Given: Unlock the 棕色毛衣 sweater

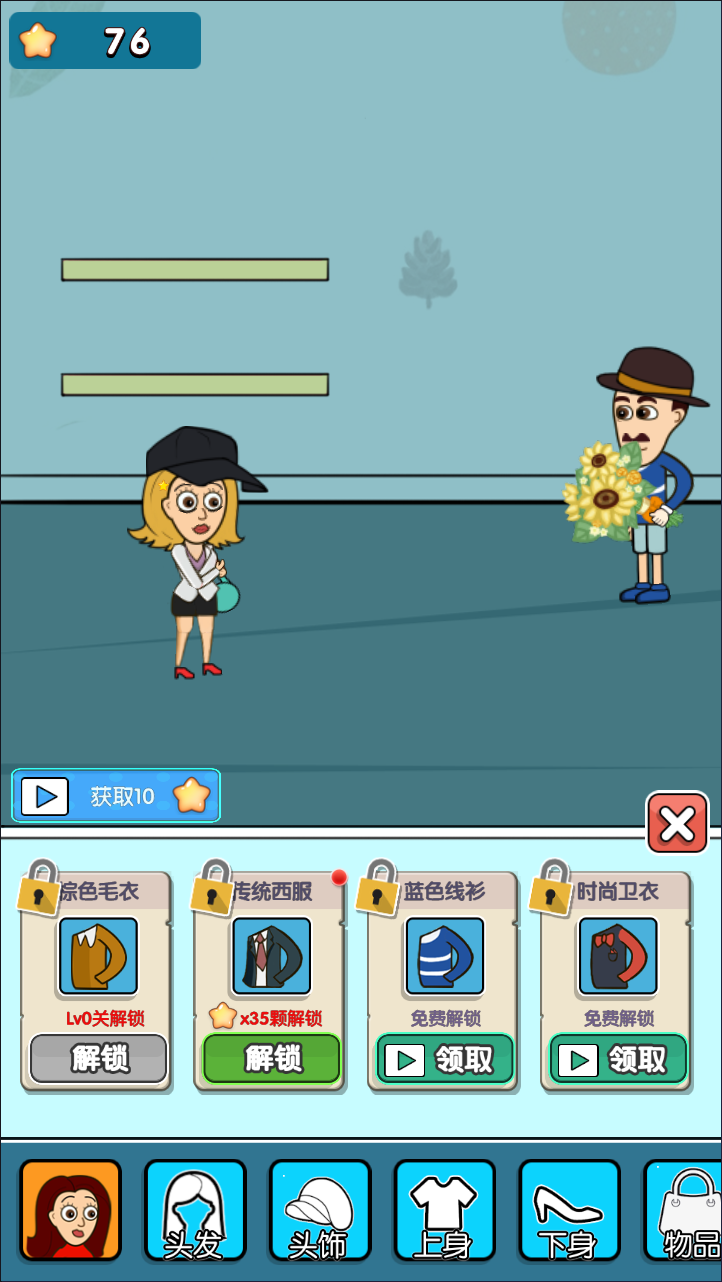Looking at the screenshot, I should tap(98, 1058).
